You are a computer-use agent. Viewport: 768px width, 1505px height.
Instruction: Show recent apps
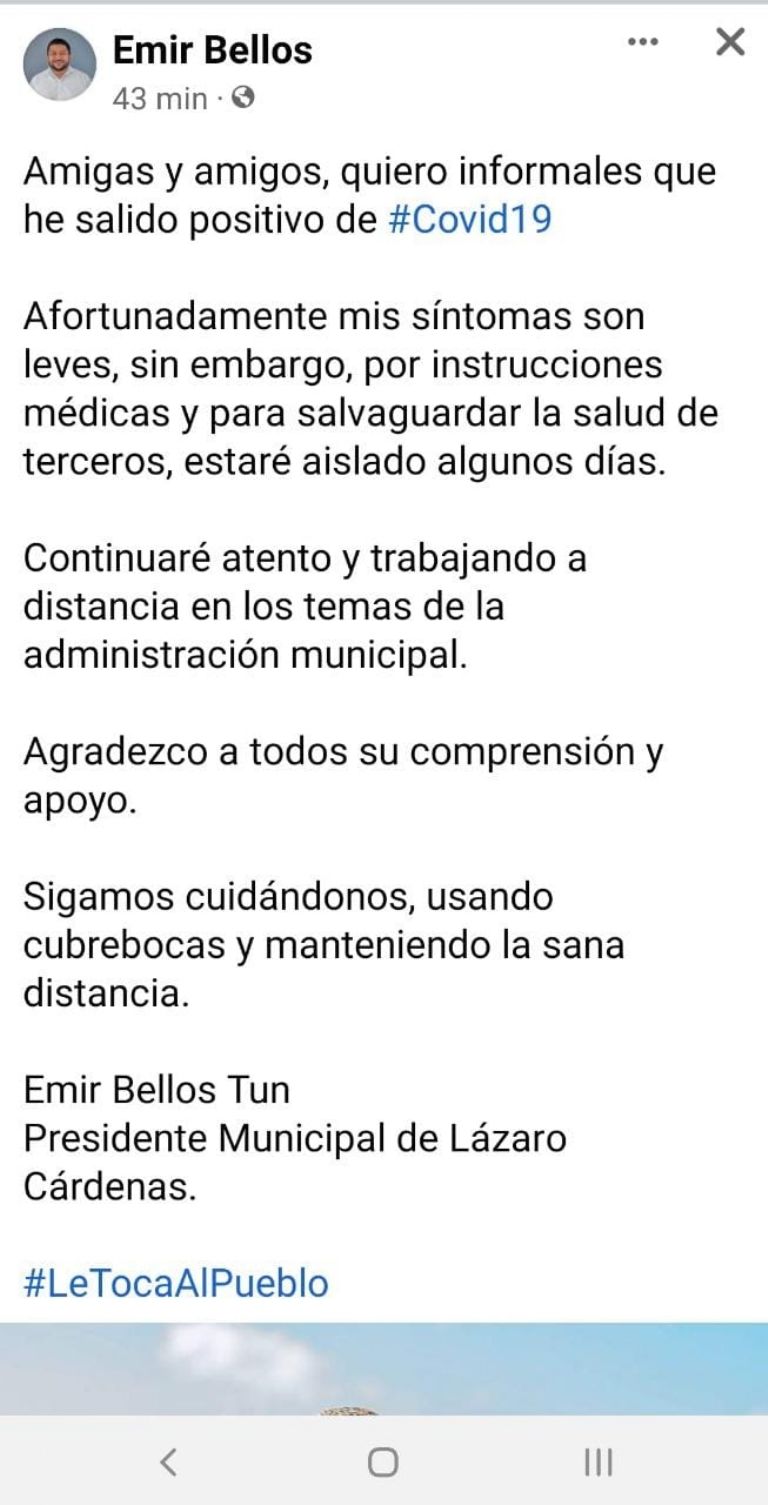(x=598, y=1462)
